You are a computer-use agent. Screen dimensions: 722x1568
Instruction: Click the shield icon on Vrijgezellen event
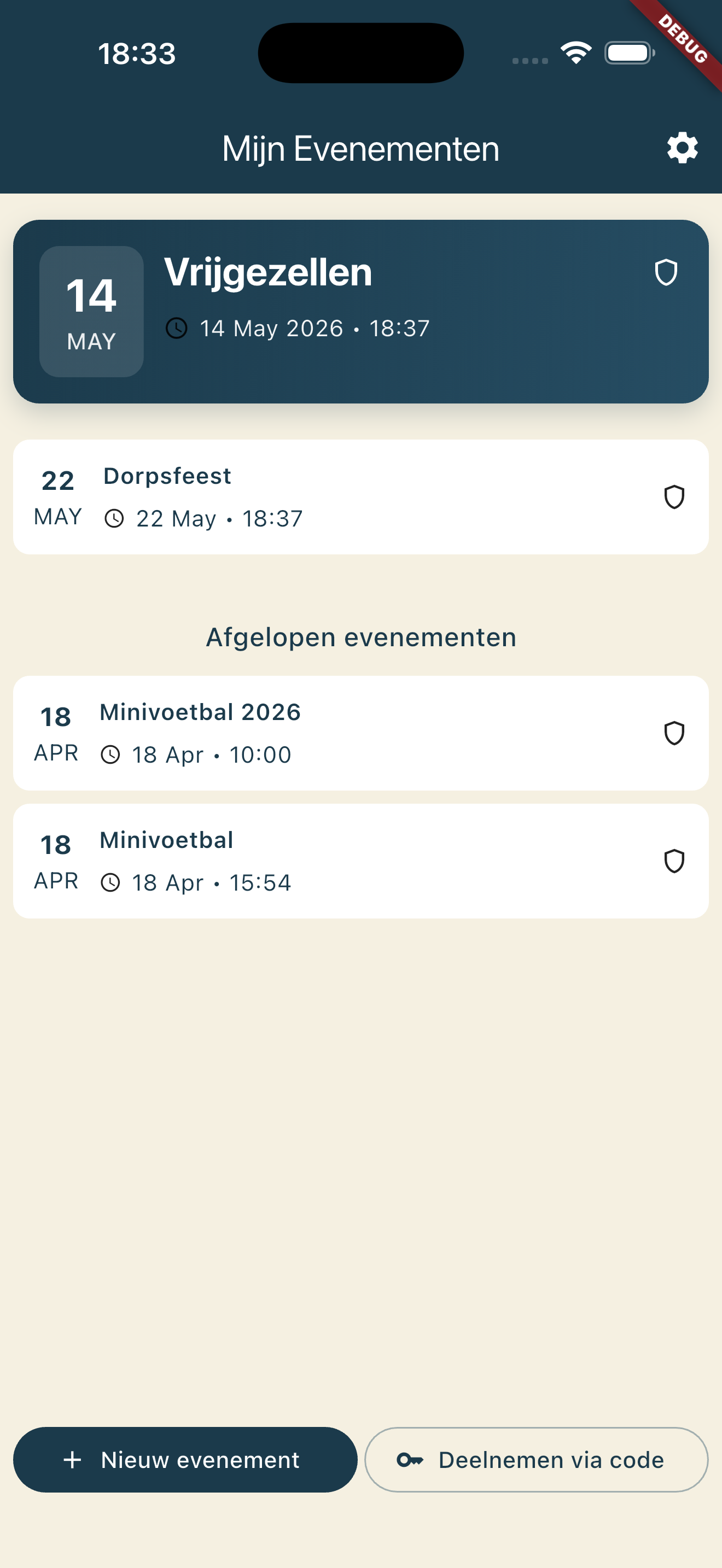pyautogui.click(x=666, y=273)
